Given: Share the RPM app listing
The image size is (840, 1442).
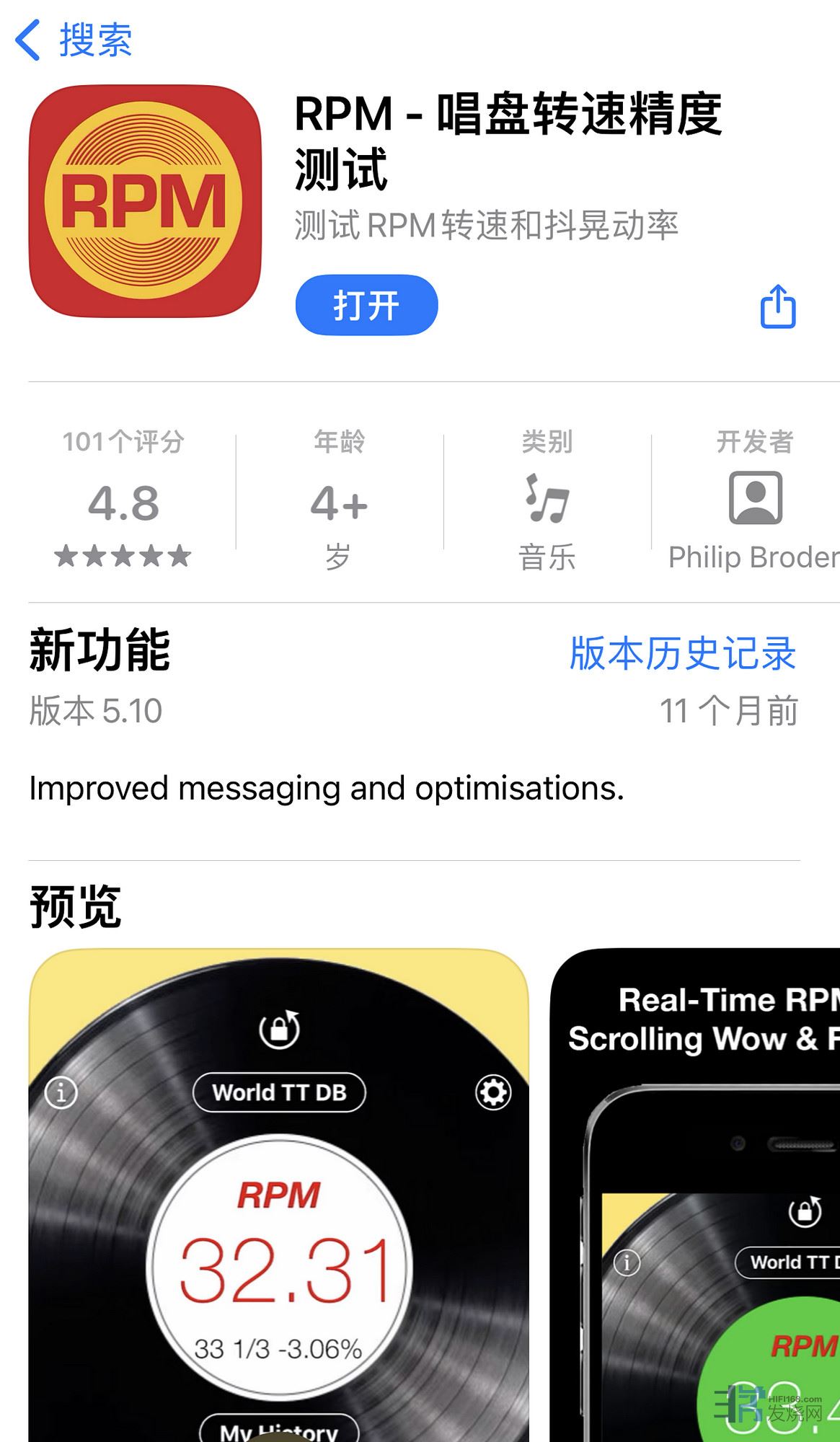Looking at the screenshot, I should click(x=778, y=306).
